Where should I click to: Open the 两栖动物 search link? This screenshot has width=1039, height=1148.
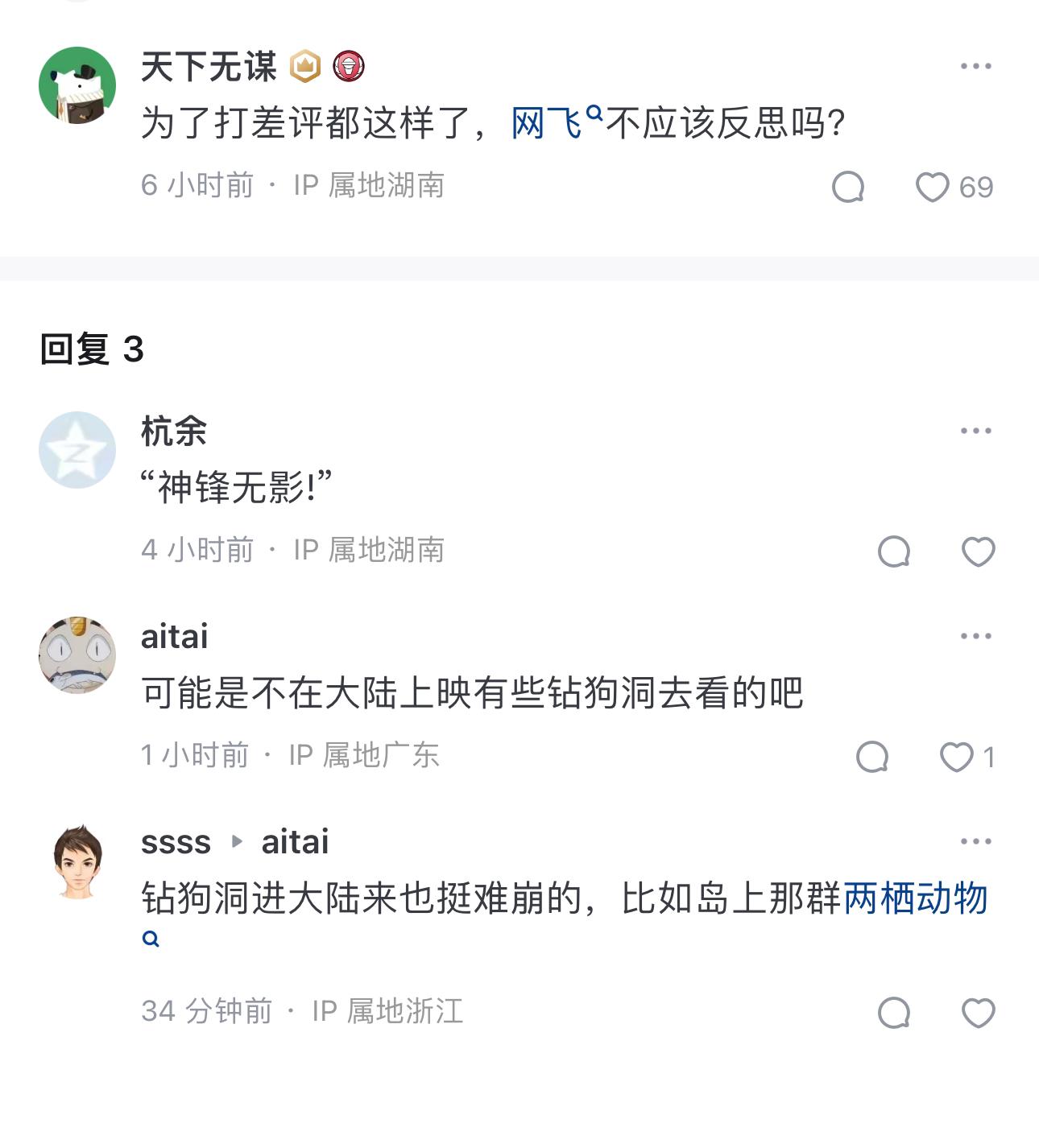click(915, 898)
